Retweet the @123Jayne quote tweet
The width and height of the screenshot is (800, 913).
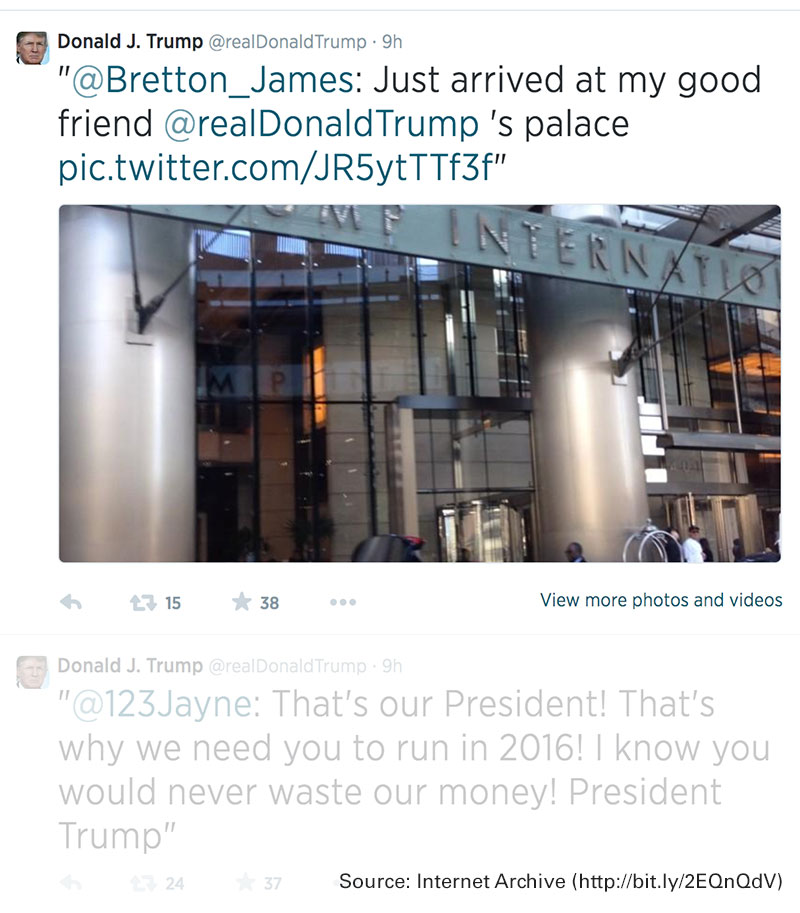point(143,883)
